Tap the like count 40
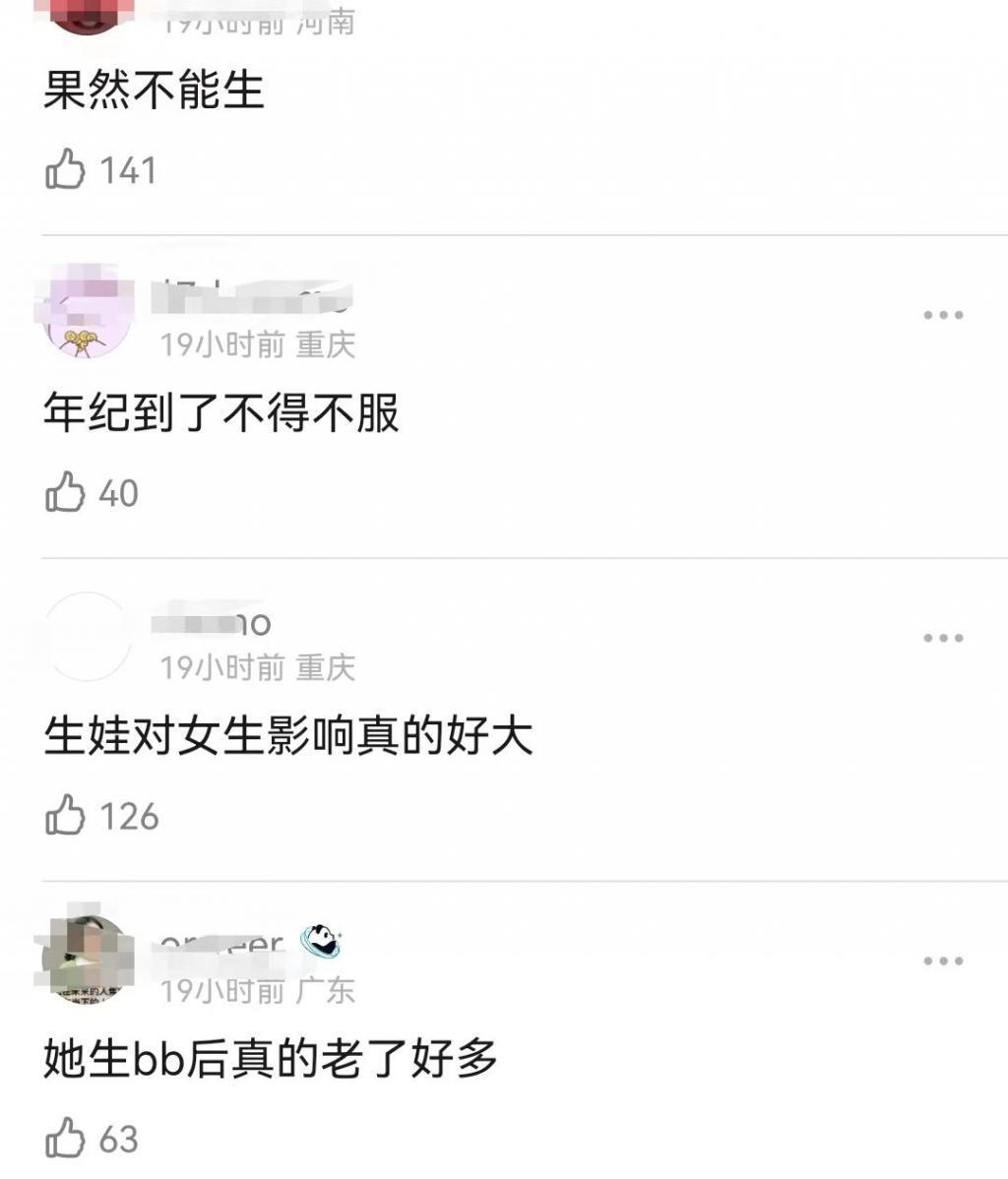Viewport: 1008px width, 1179px height. coord(119,490)
